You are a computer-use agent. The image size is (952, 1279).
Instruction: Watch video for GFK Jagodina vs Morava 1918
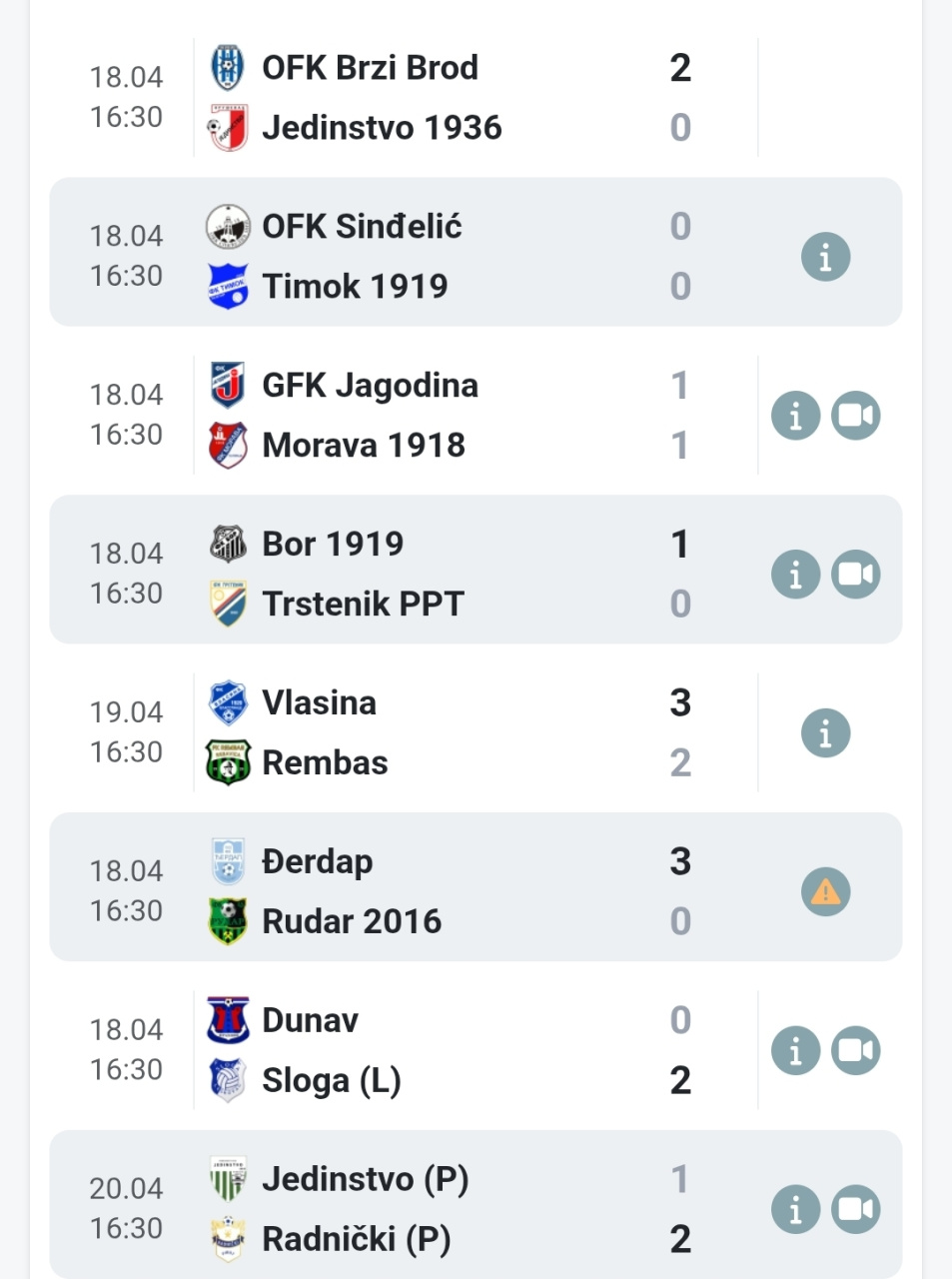click(x=856, y=416)
